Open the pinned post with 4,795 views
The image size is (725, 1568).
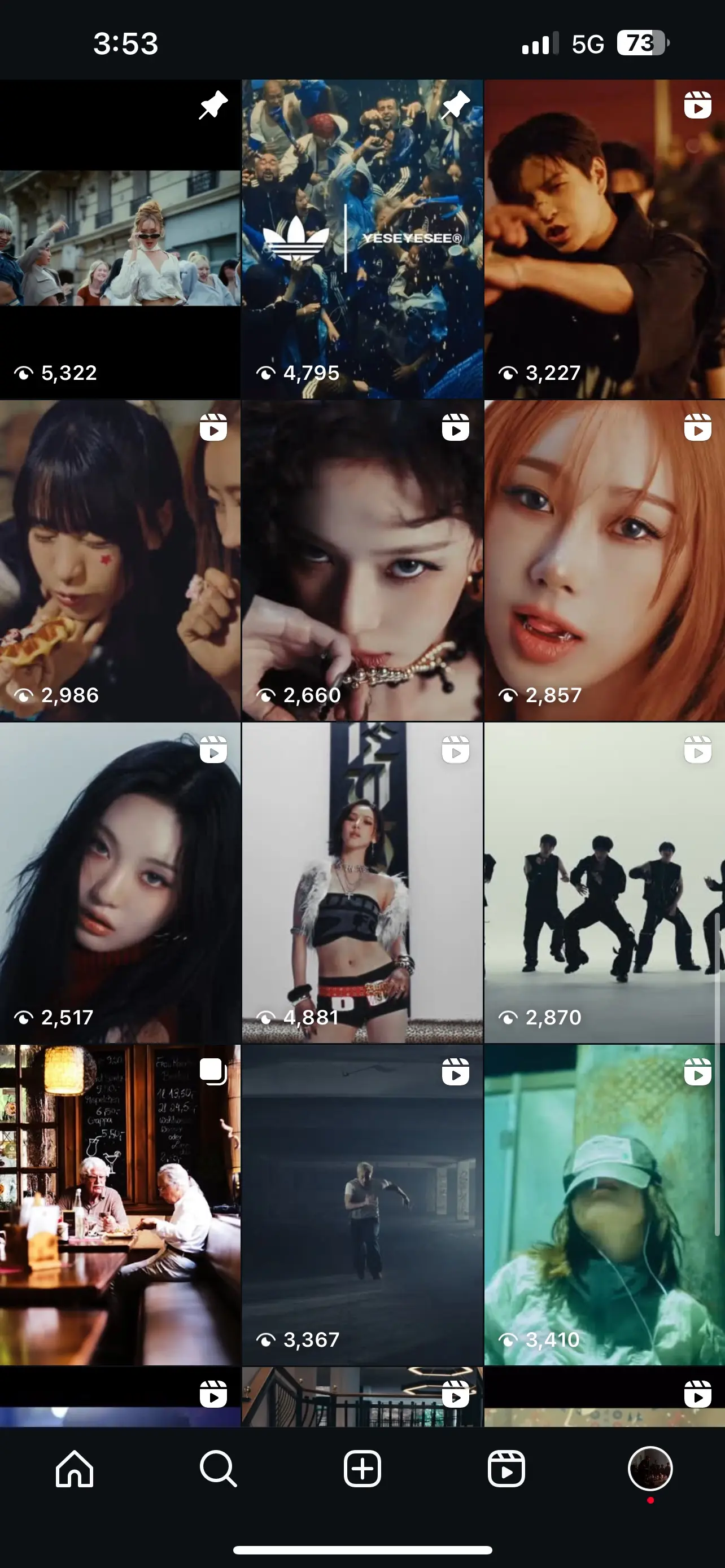pos(362,239)
